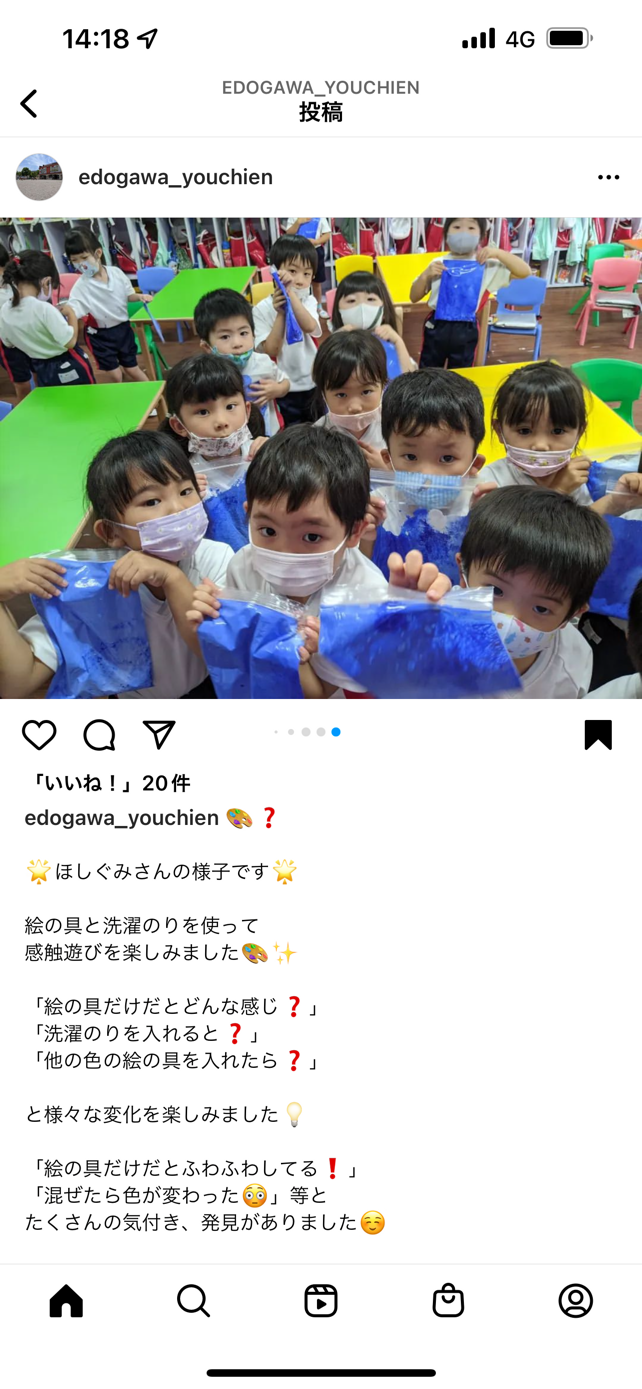
Task: Open the post's three-dot options menu
Action: [x=608, y=177]
